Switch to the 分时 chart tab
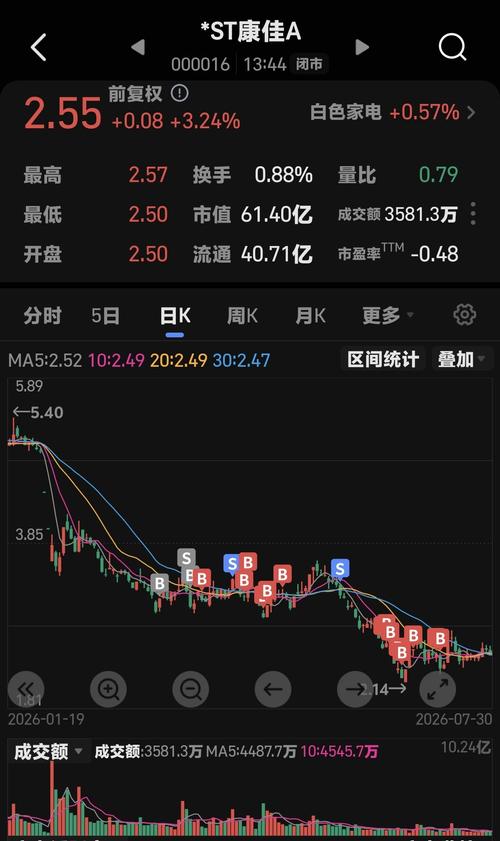 (x=42, y=315)
